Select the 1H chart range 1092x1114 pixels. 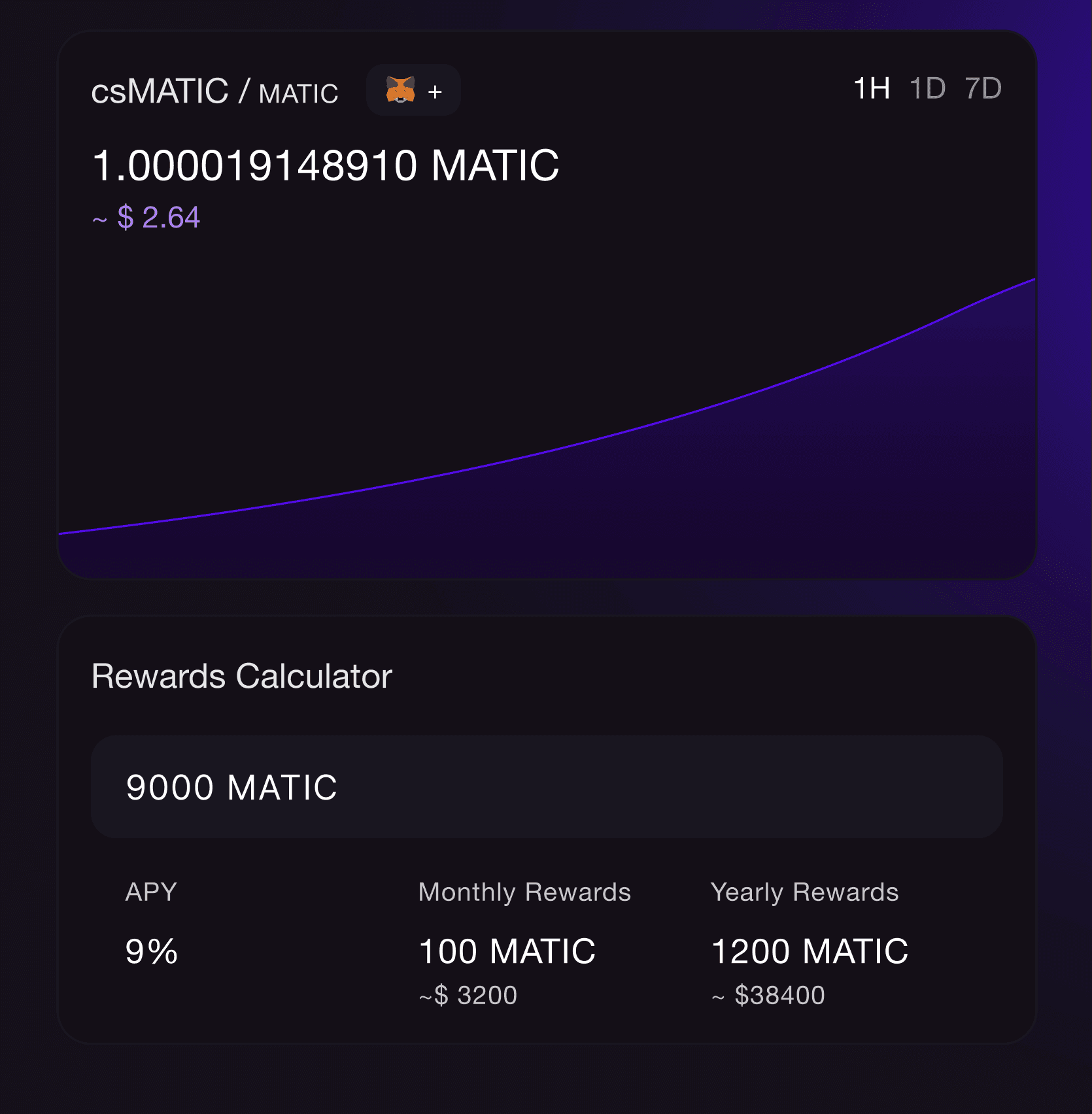(872, 88)
